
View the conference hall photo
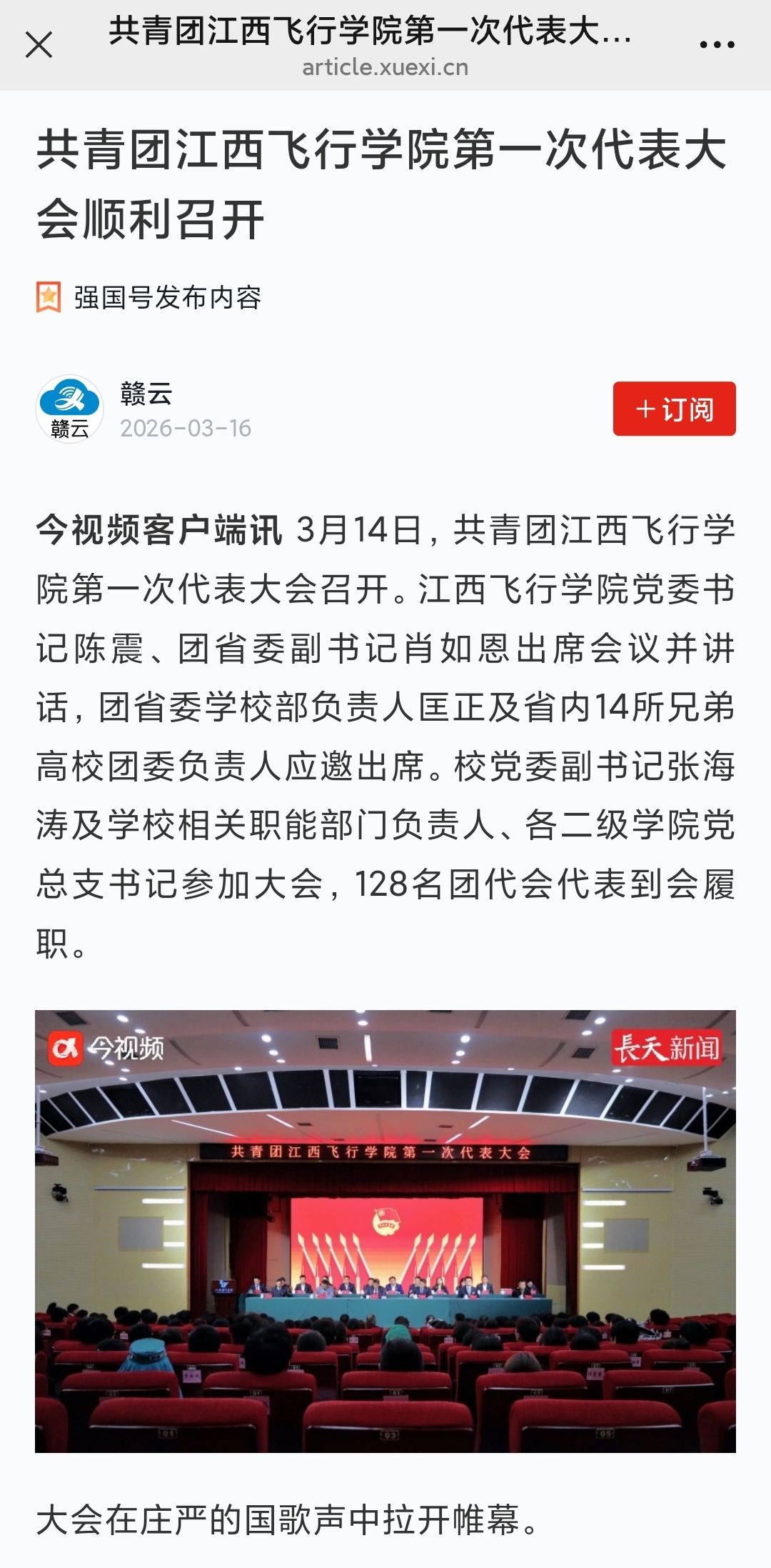385,1230
